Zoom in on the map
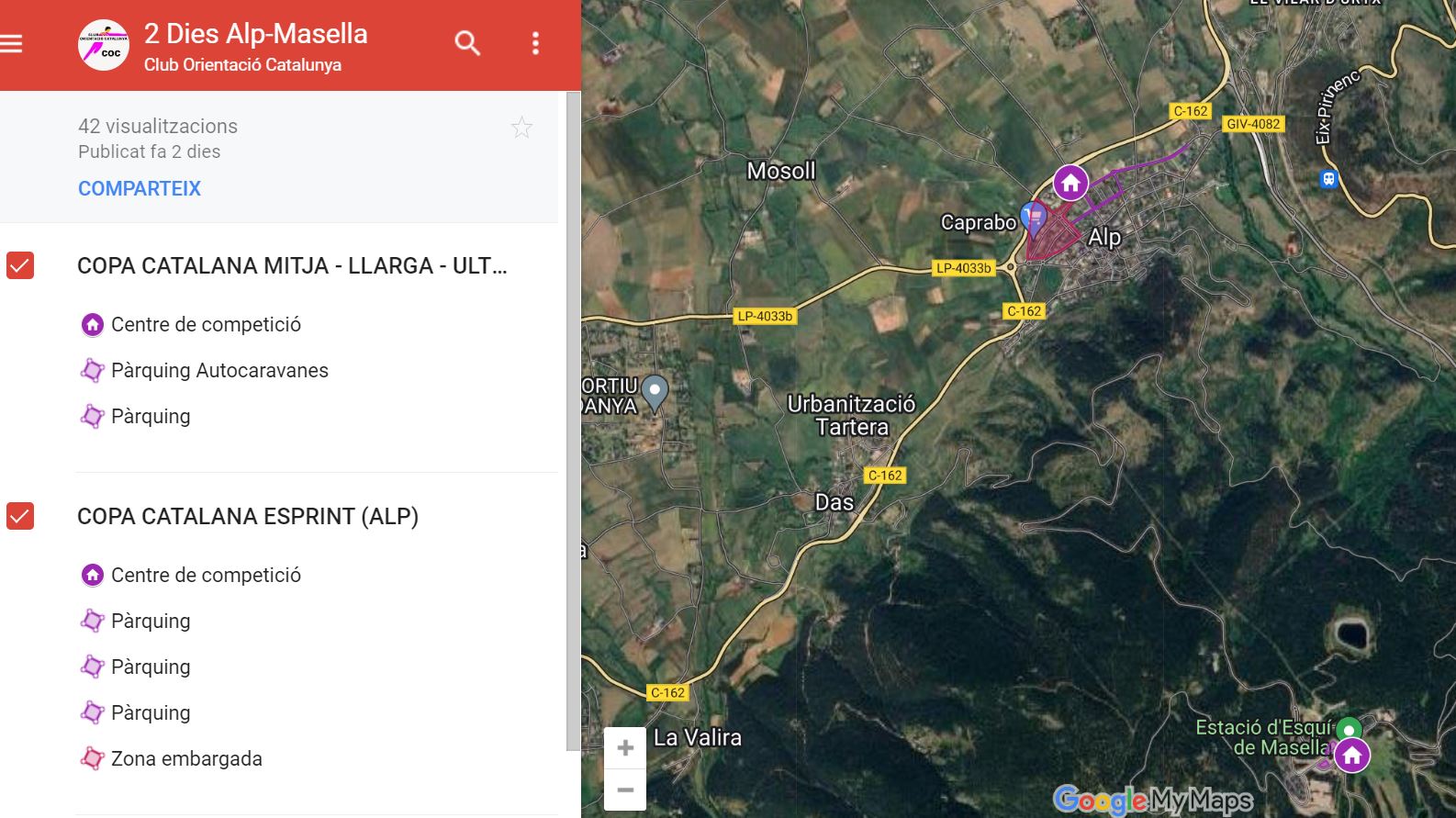Viewport: 1456px width, 818px height. click(x=625, y=748)
